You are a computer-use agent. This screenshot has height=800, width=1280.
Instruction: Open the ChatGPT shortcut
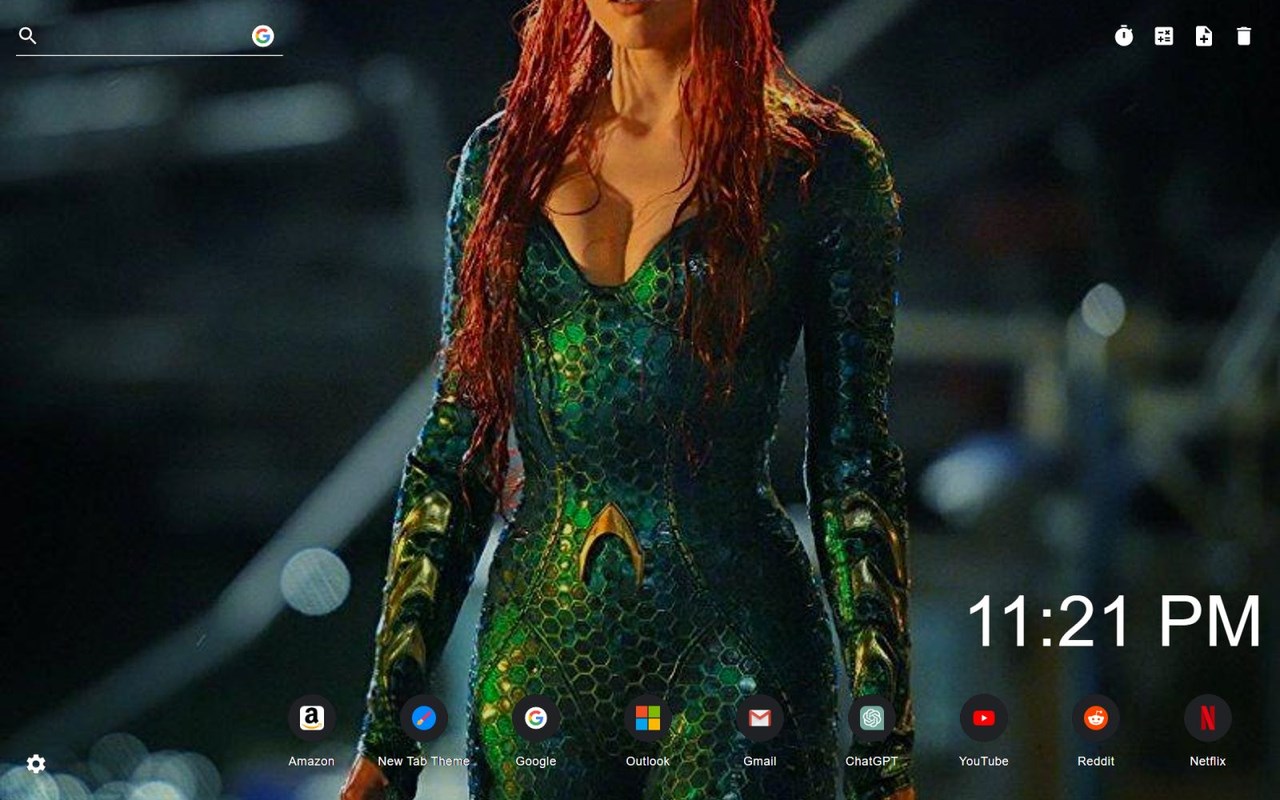pyautogui.click(x=872, y=718)
